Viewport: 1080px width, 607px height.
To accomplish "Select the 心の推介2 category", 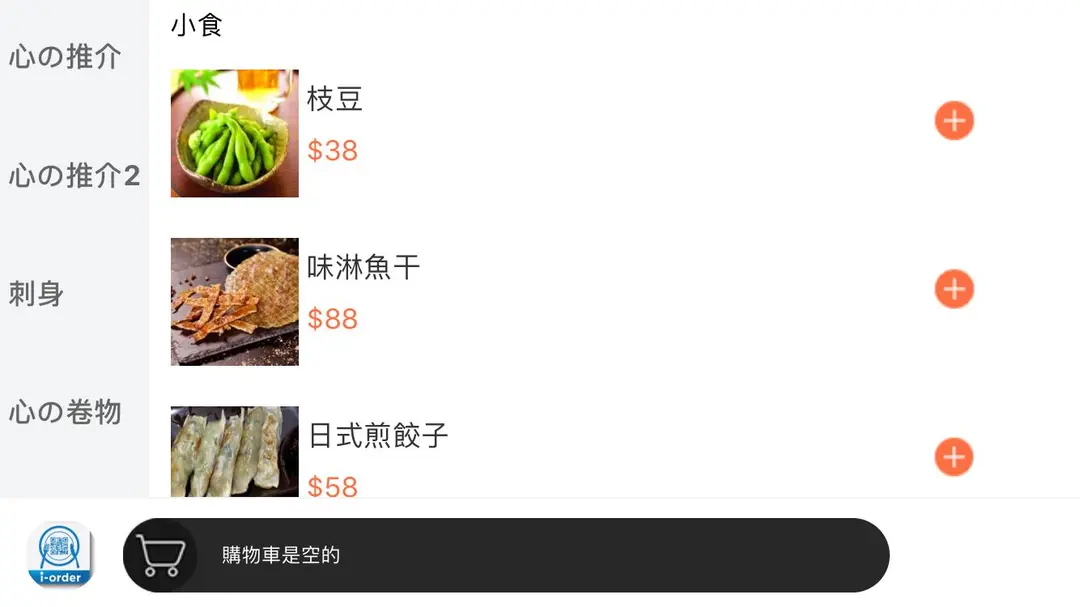I will click(74, 176).
